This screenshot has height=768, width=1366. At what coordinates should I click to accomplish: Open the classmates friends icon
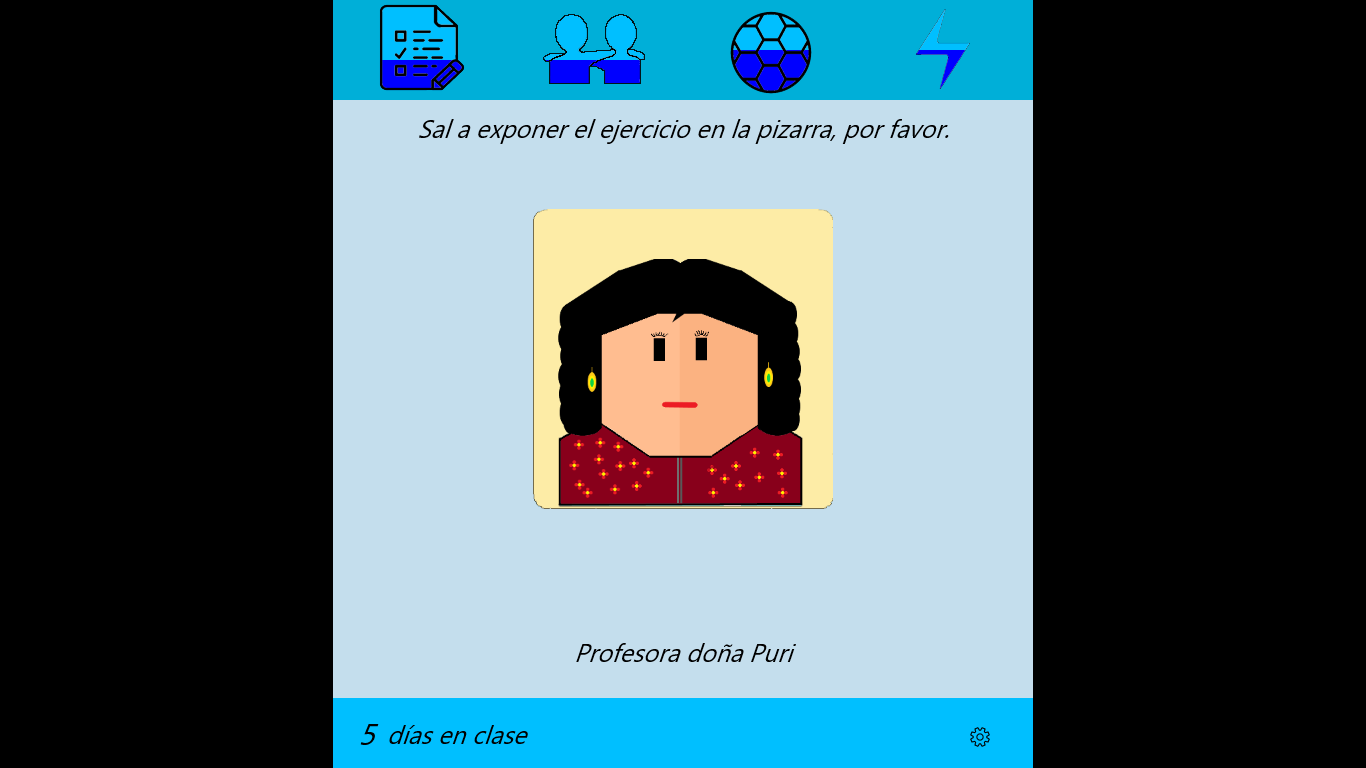(594, 50)
